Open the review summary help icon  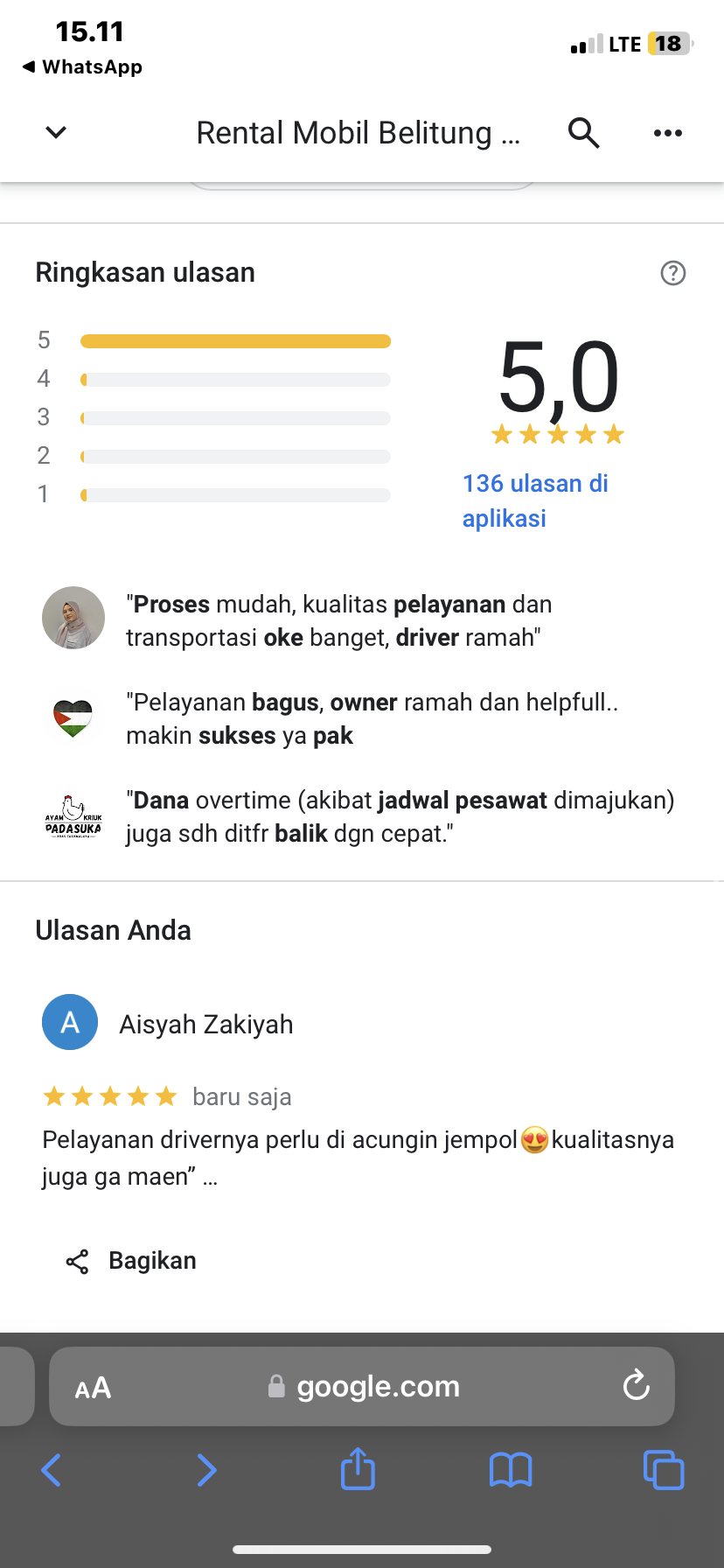point(672,273)
